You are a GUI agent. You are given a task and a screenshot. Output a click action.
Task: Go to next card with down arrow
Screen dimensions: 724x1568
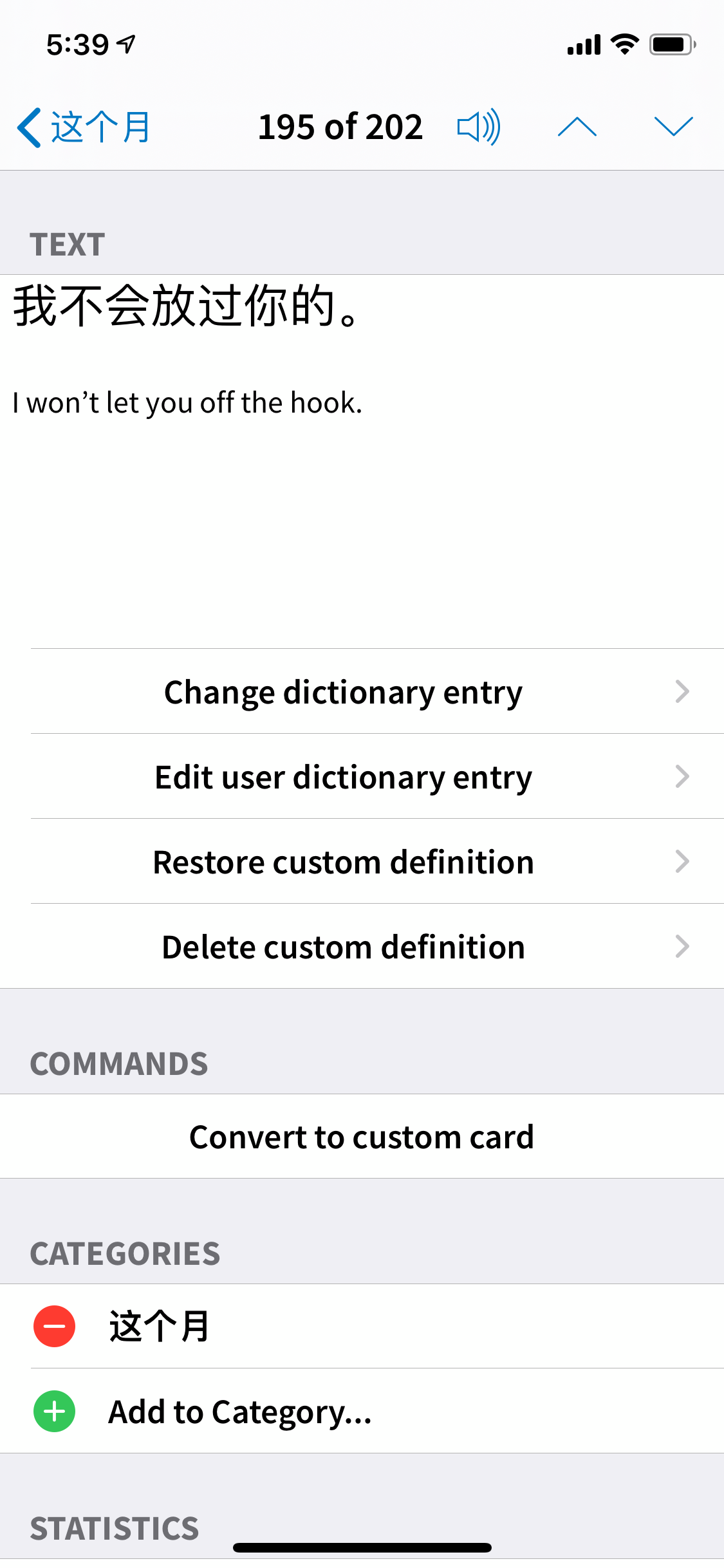point(673,127)
